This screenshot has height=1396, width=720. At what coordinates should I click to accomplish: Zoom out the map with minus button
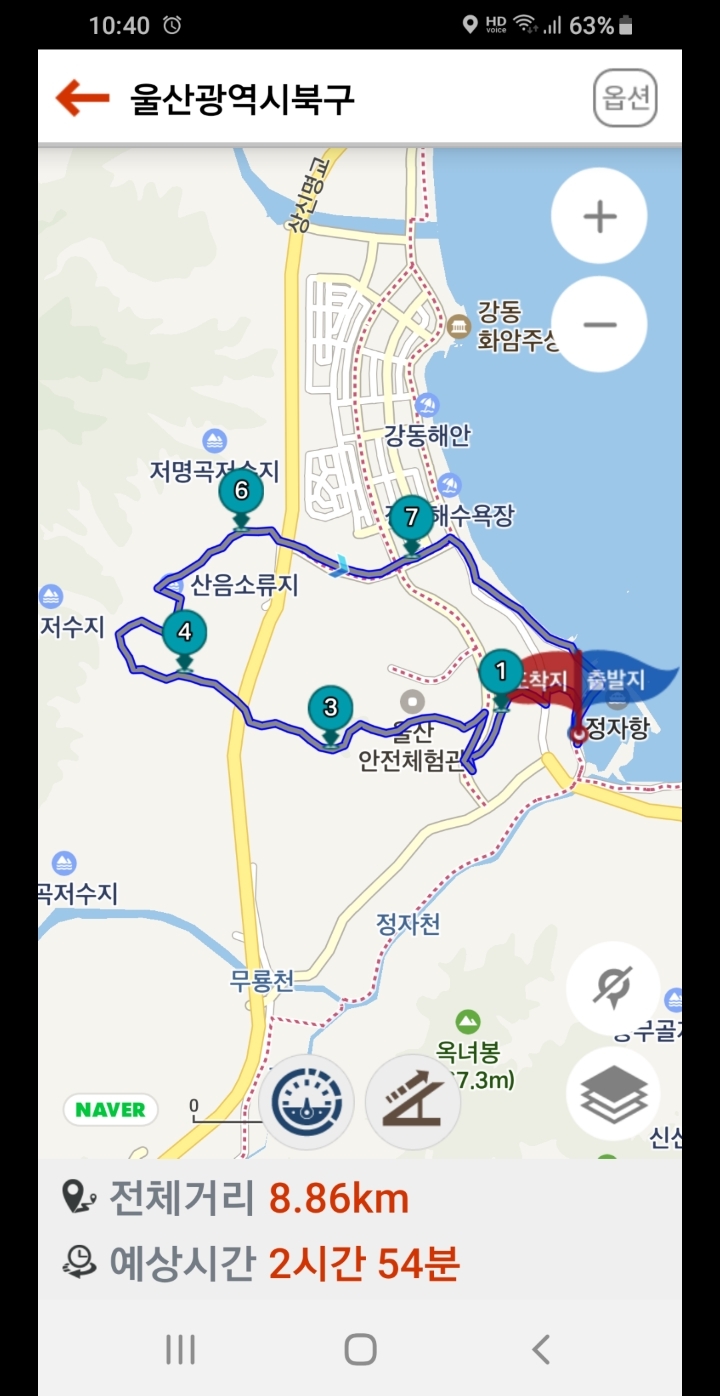(600, 325)
